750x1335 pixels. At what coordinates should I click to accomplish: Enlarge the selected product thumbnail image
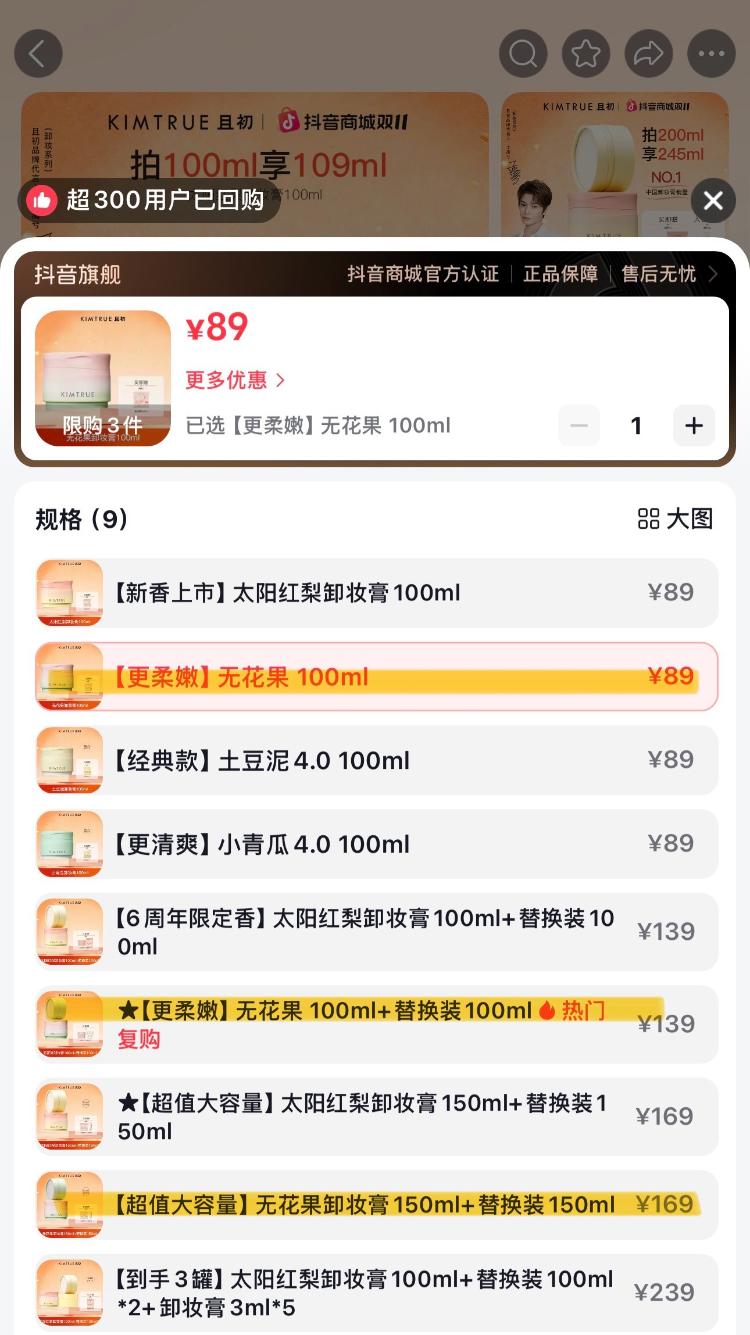coord(103,378)
